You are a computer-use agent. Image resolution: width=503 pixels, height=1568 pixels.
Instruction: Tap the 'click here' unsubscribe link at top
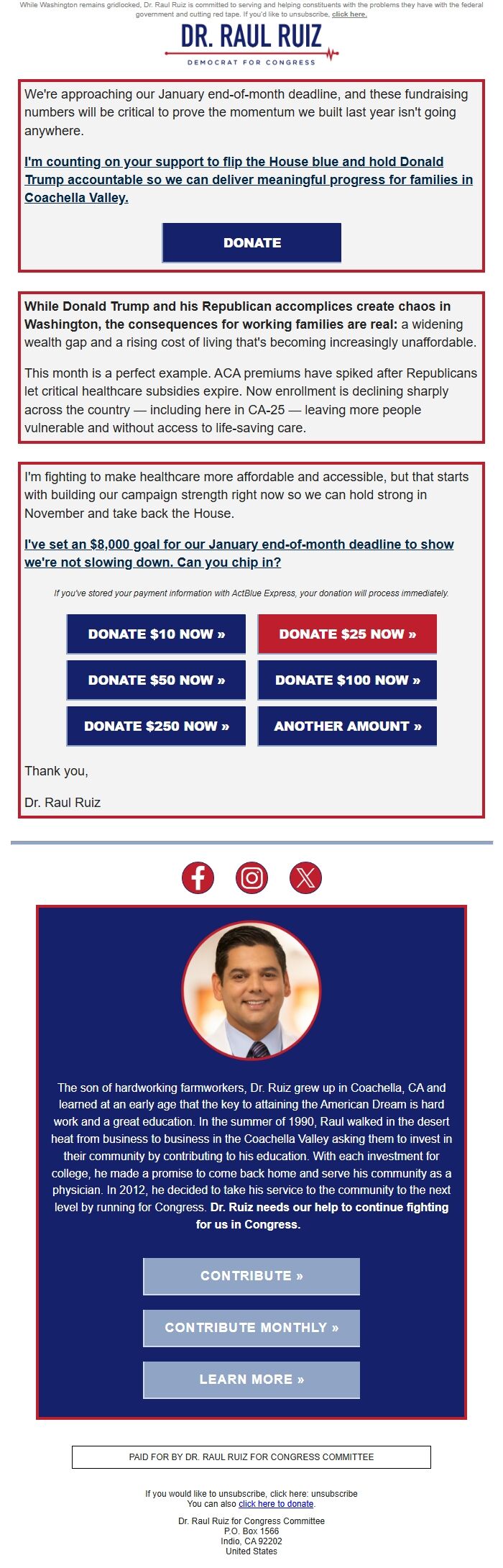click(349, 14)
